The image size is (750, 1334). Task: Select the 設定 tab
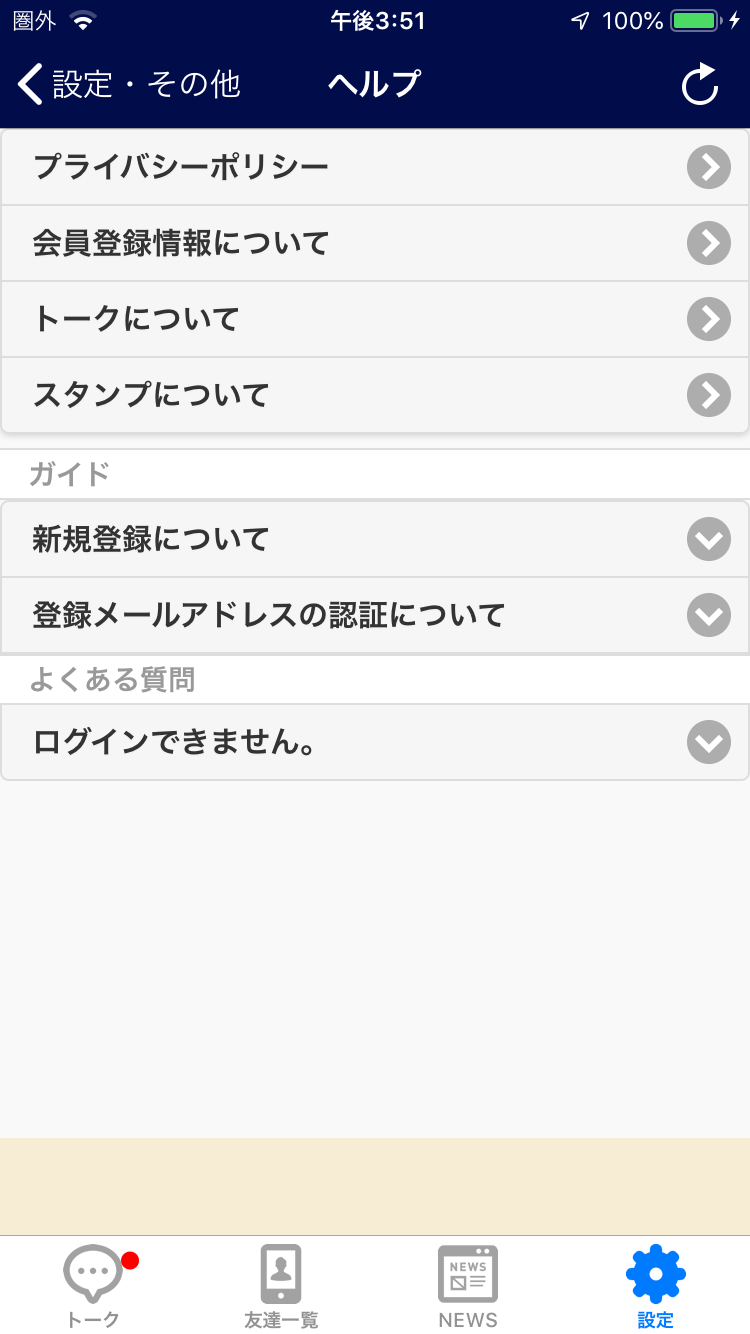(656, 1286)
